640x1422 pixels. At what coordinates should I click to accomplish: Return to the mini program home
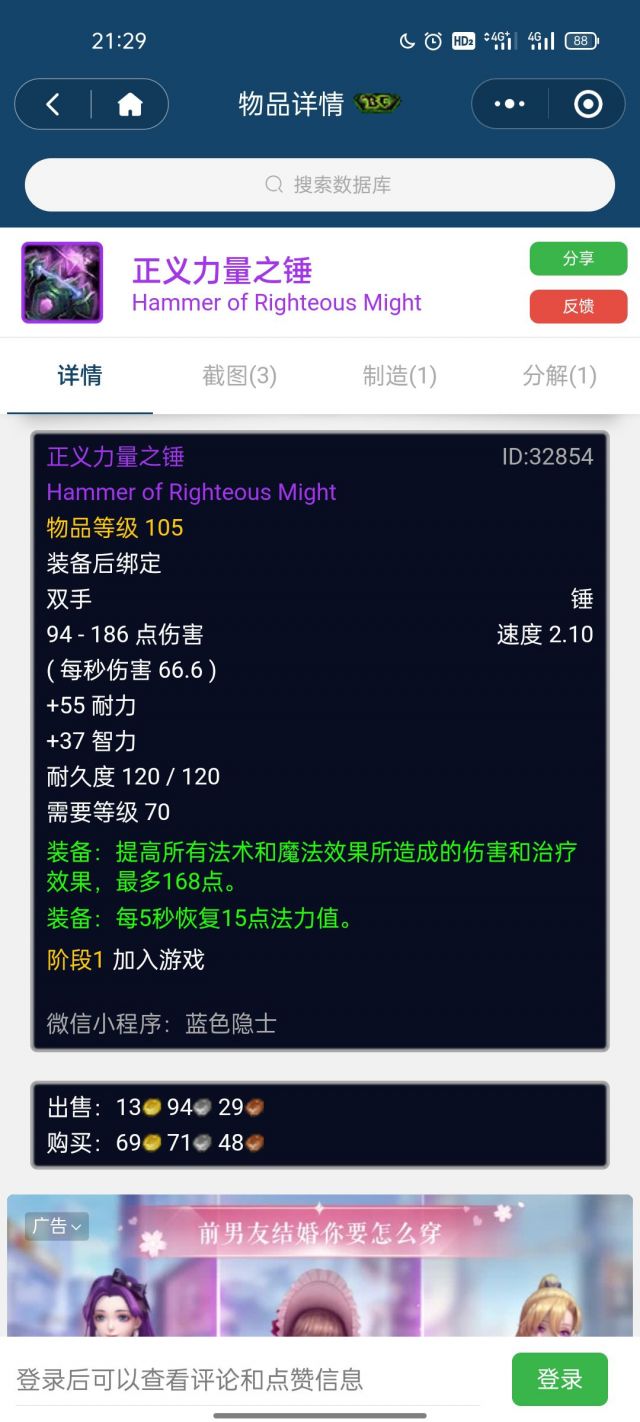(130, 104)
